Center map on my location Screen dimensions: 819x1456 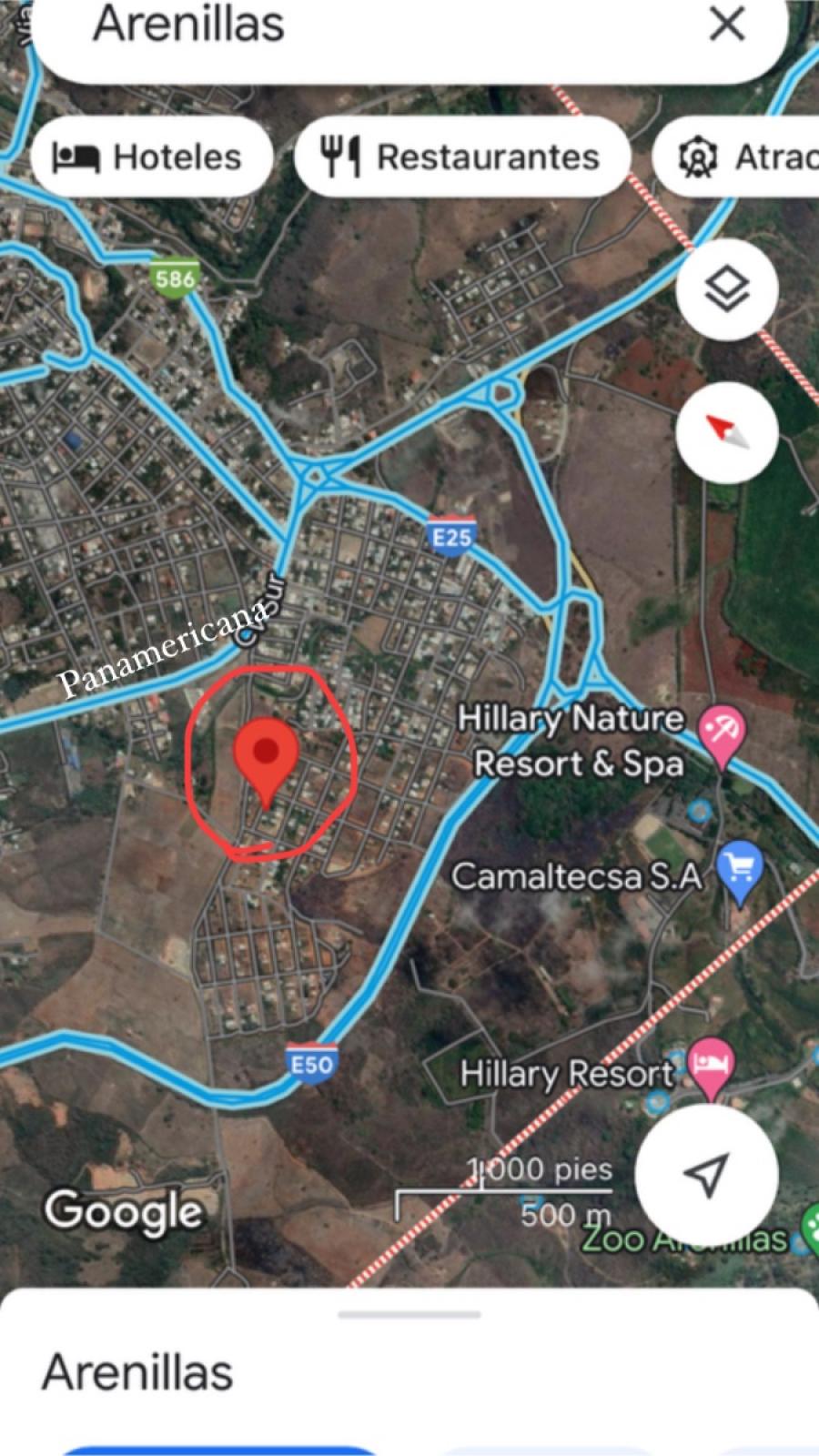pyautogui.click(x=706, y=1175)
